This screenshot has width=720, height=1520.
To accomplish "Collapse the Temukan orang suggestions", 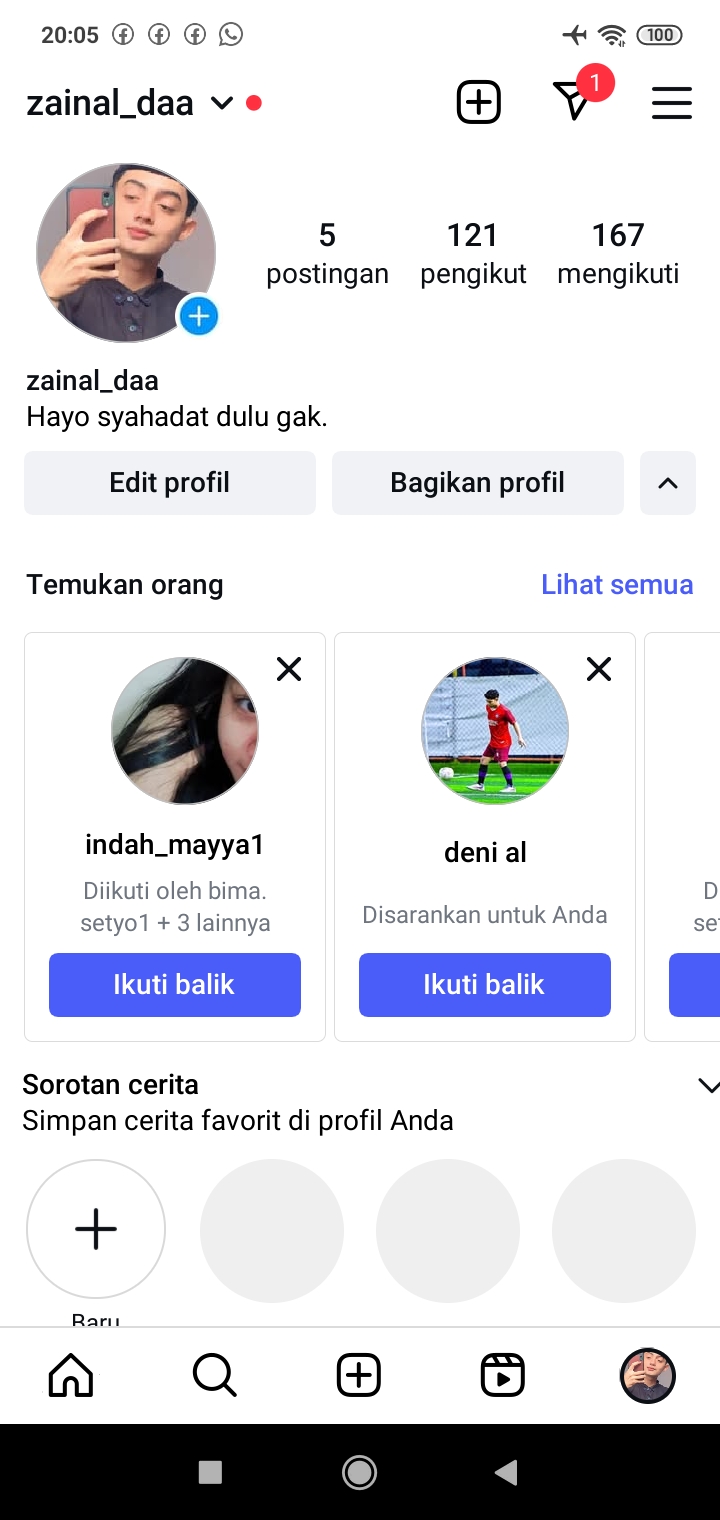I will point(667,483).
